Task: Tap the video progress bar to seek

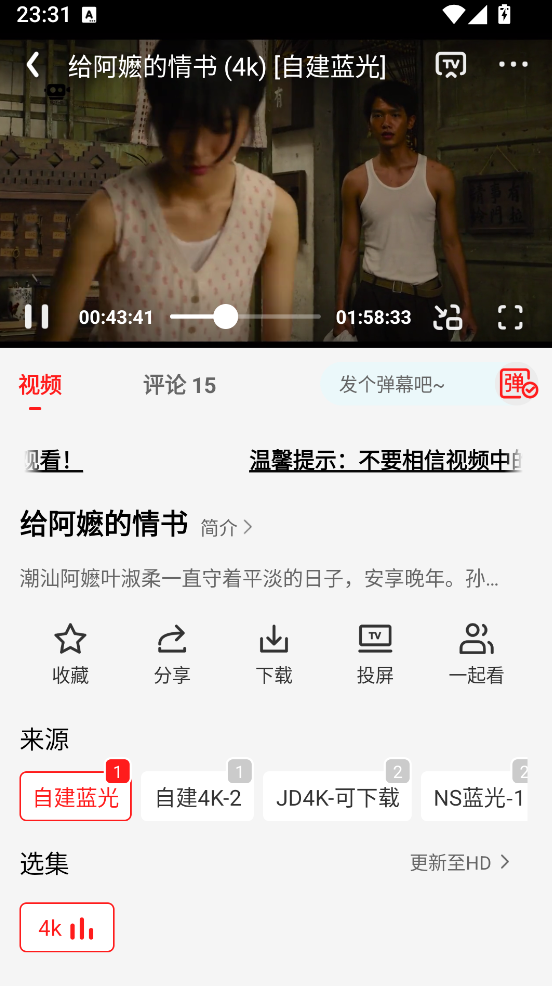Action: point(245,316)
